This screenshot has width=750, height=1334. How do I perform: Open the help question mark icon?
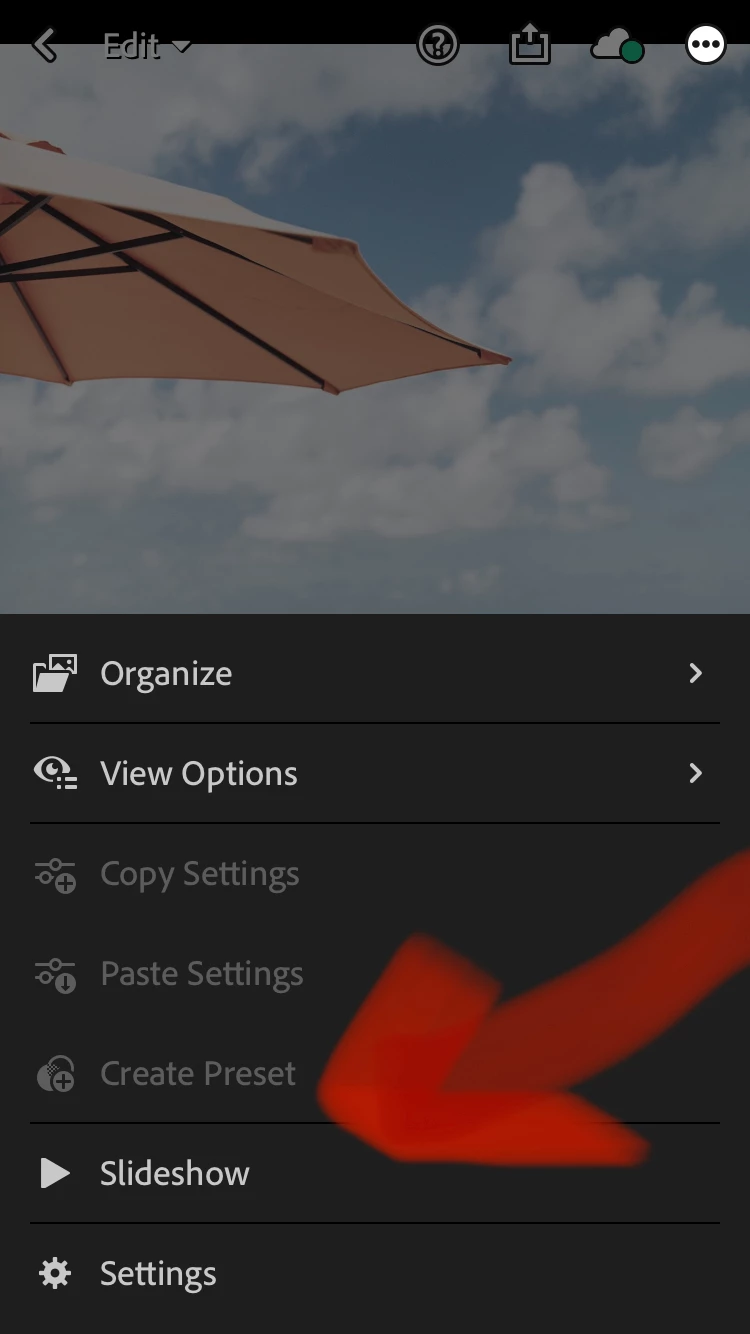[x=438, y=46]
